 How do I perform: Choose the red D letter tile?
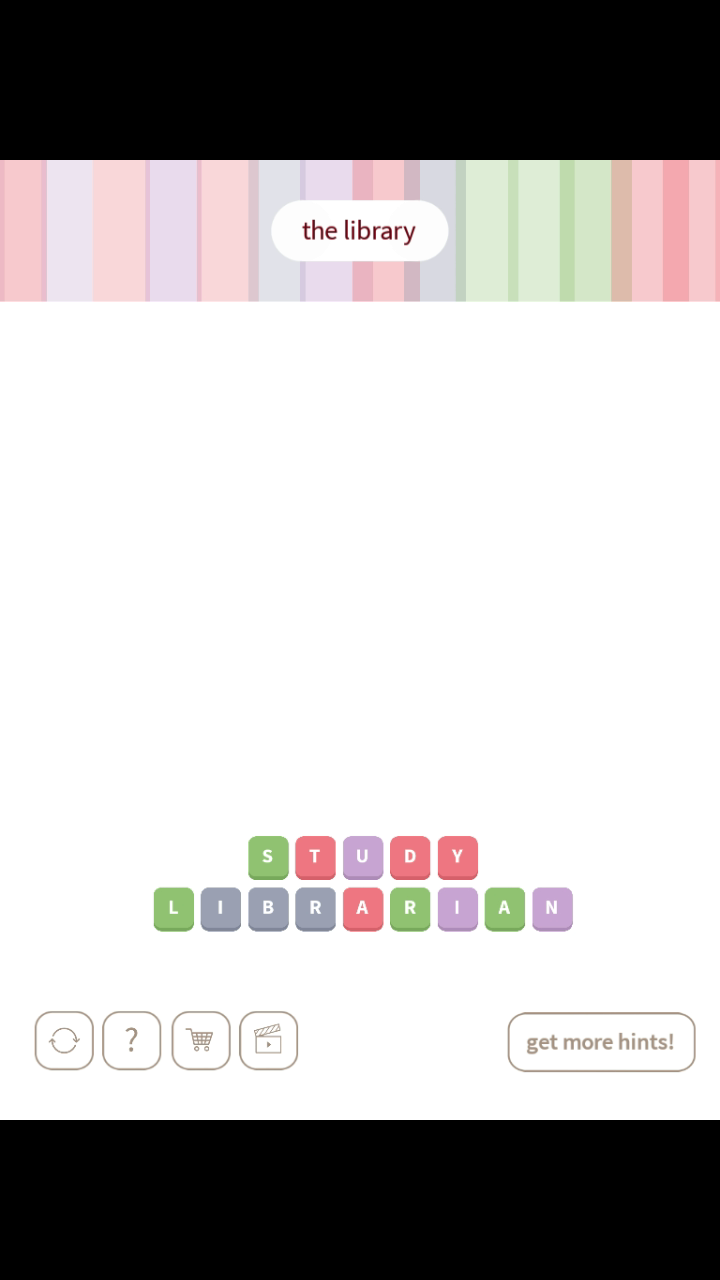(x=410, y=857)
